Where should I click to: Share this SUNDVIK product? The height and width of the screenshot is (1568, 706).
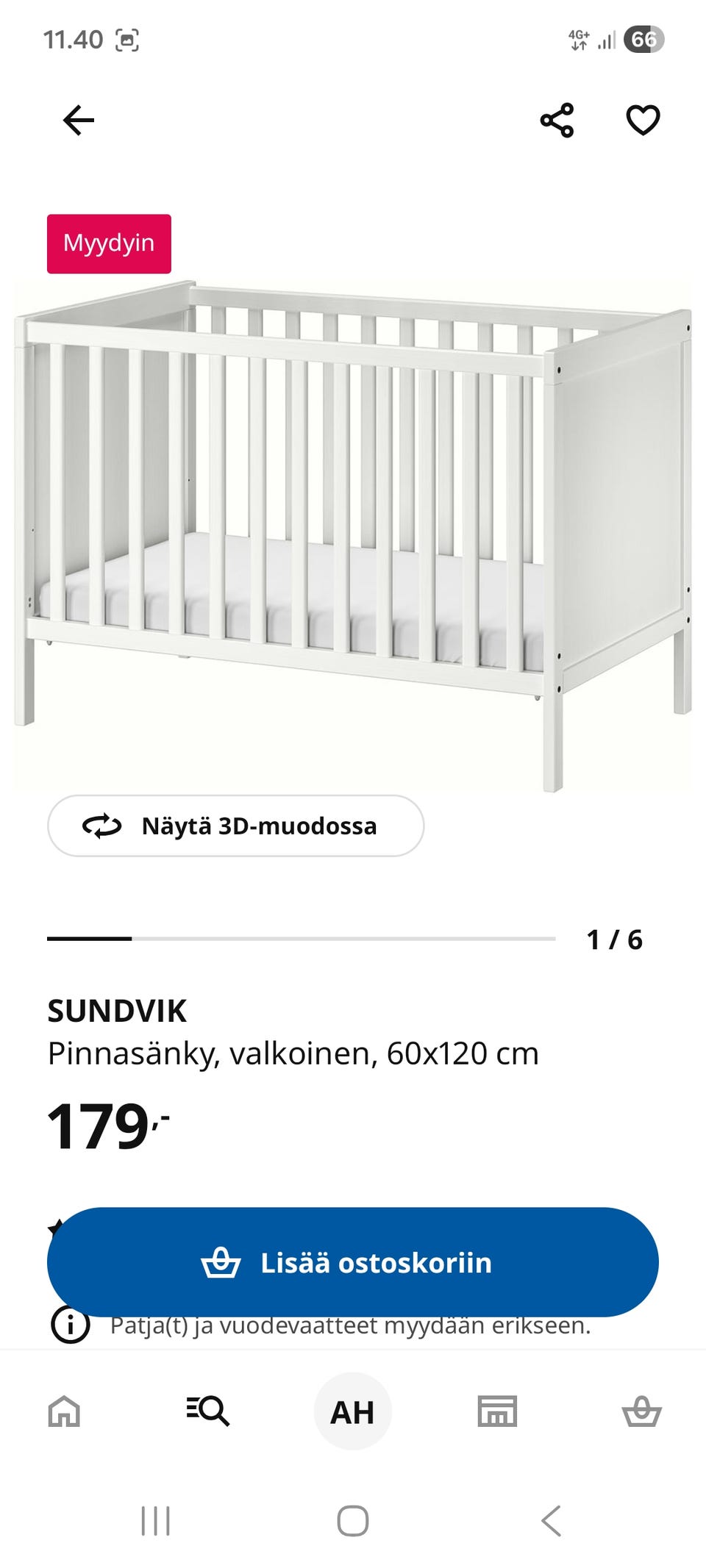[557, 121]
